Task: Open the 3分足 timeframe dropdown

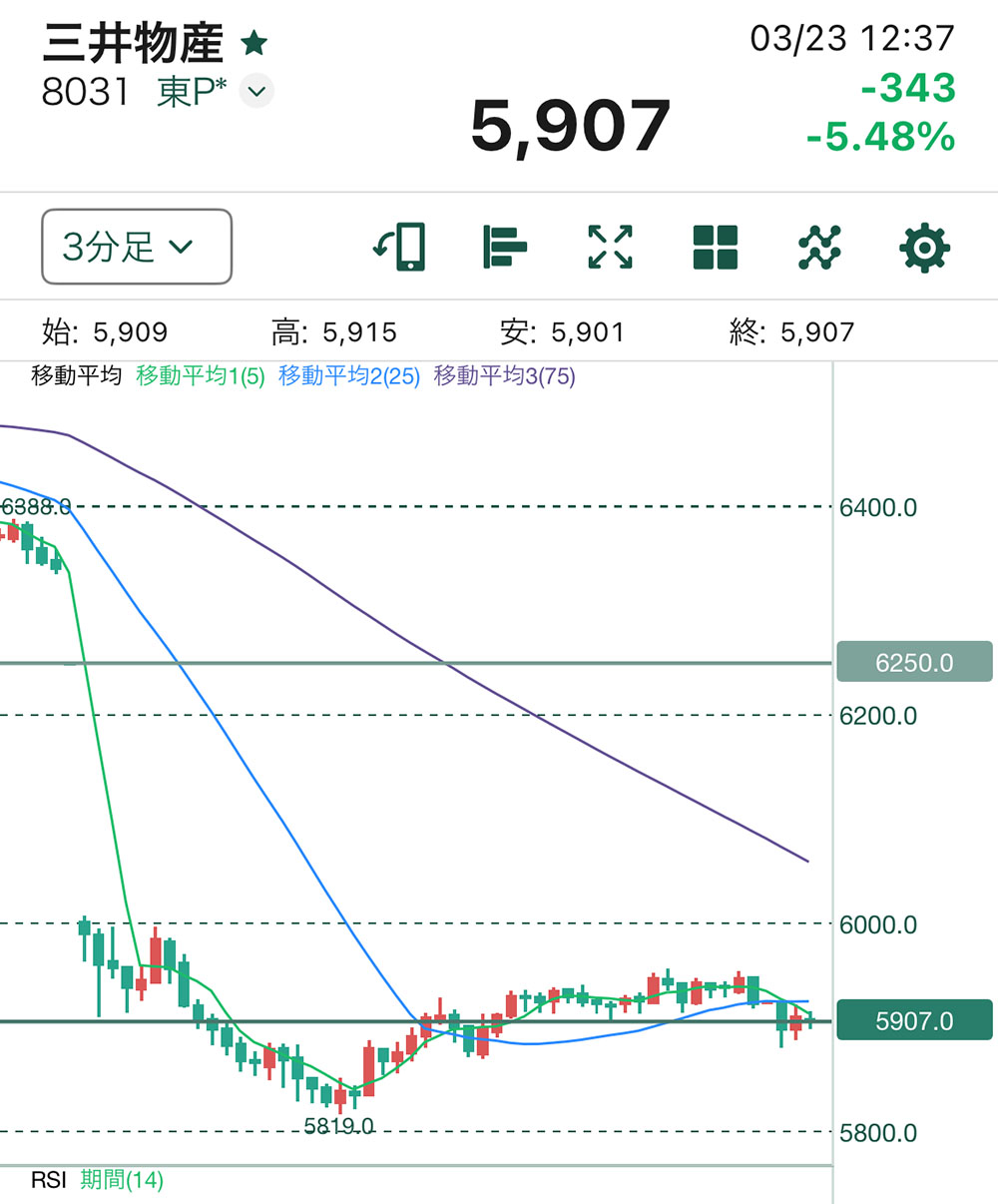Action: pos(137,246)
